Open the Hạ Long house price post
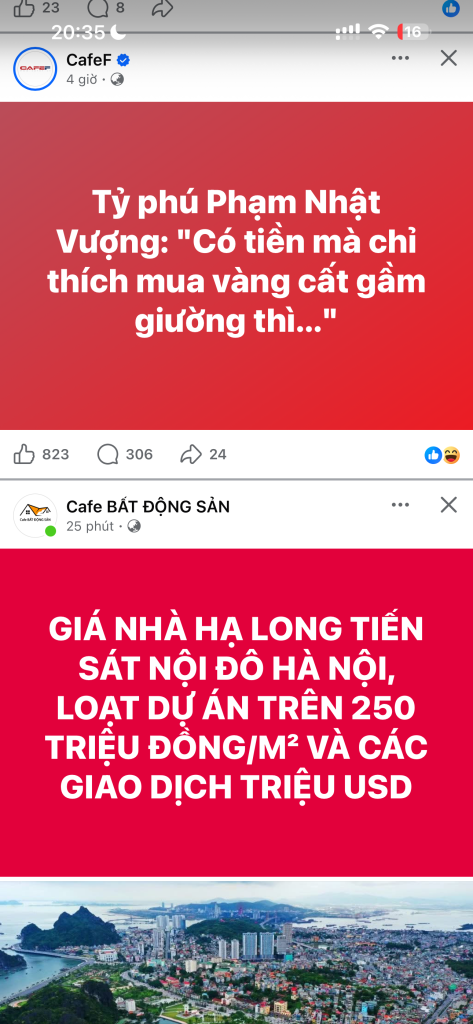This screenshot has width=473, height=1024. point(236,712)
